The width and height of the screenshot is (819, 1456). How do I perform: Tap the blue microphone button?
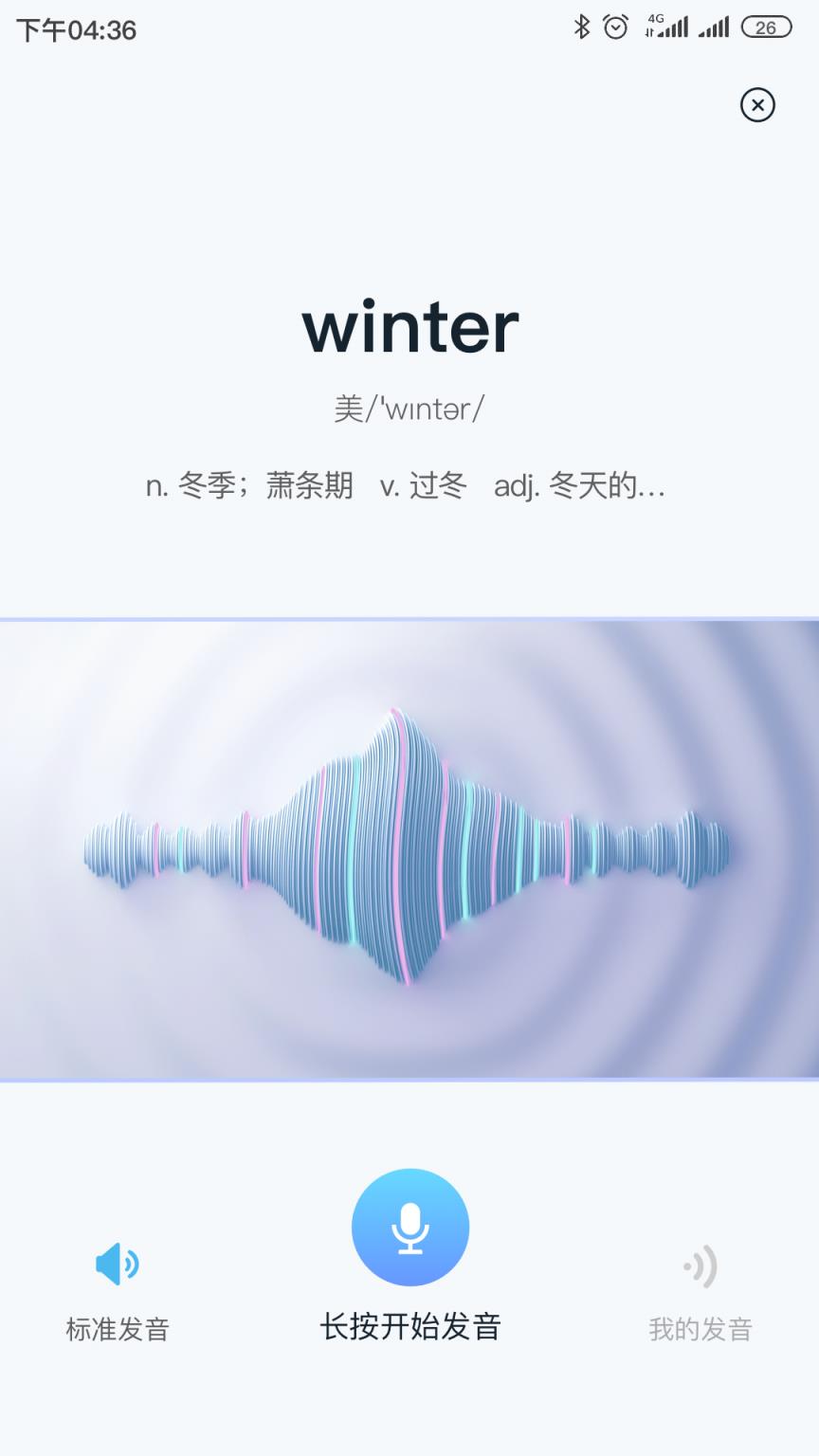click(x=409, y=1227)
